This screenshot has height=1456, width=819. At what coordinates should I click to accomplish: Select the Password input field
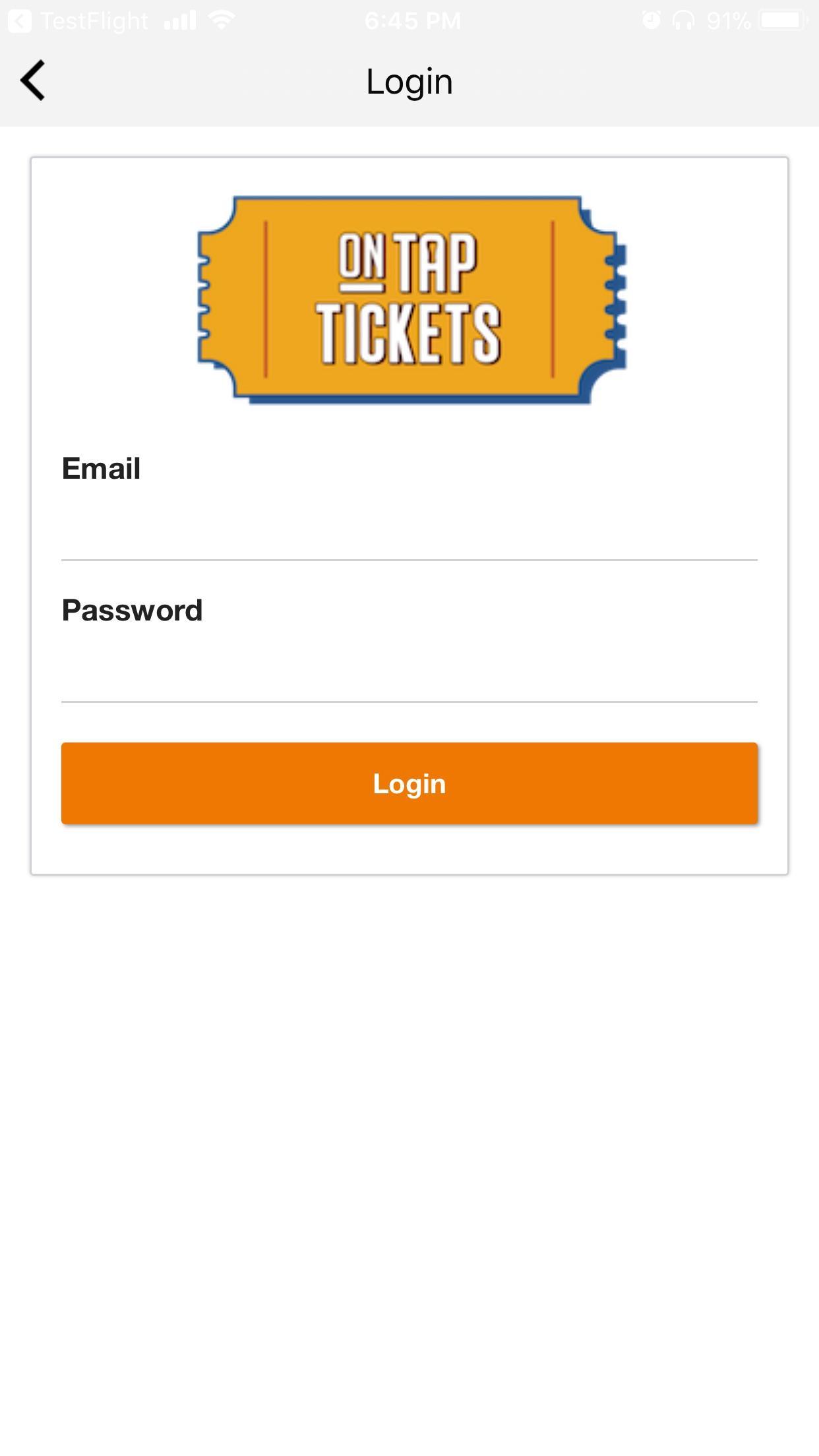pyautogui.click(x=409, y=673)
